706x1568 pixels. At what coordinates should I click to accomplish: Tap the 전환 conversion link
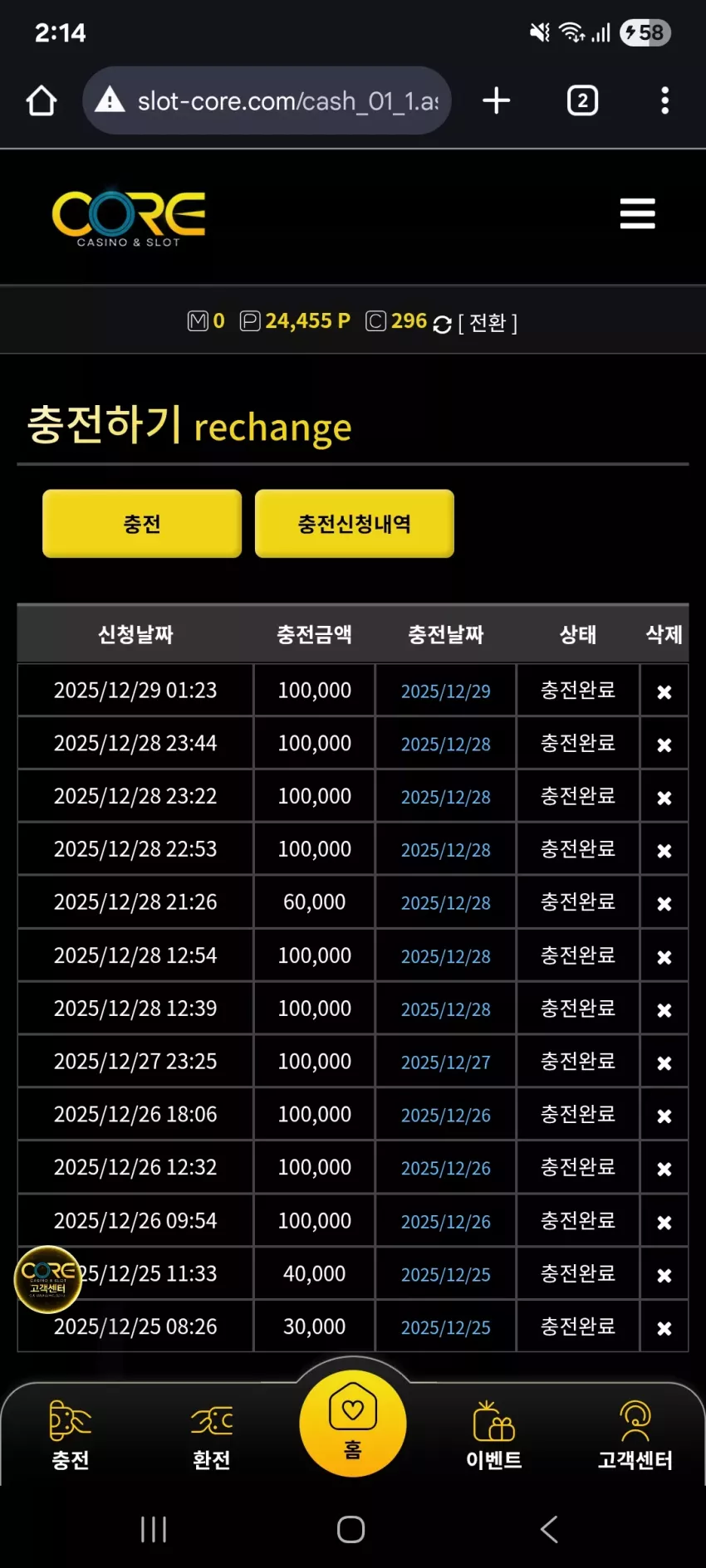pyautogui.click(x=488, y=322)
